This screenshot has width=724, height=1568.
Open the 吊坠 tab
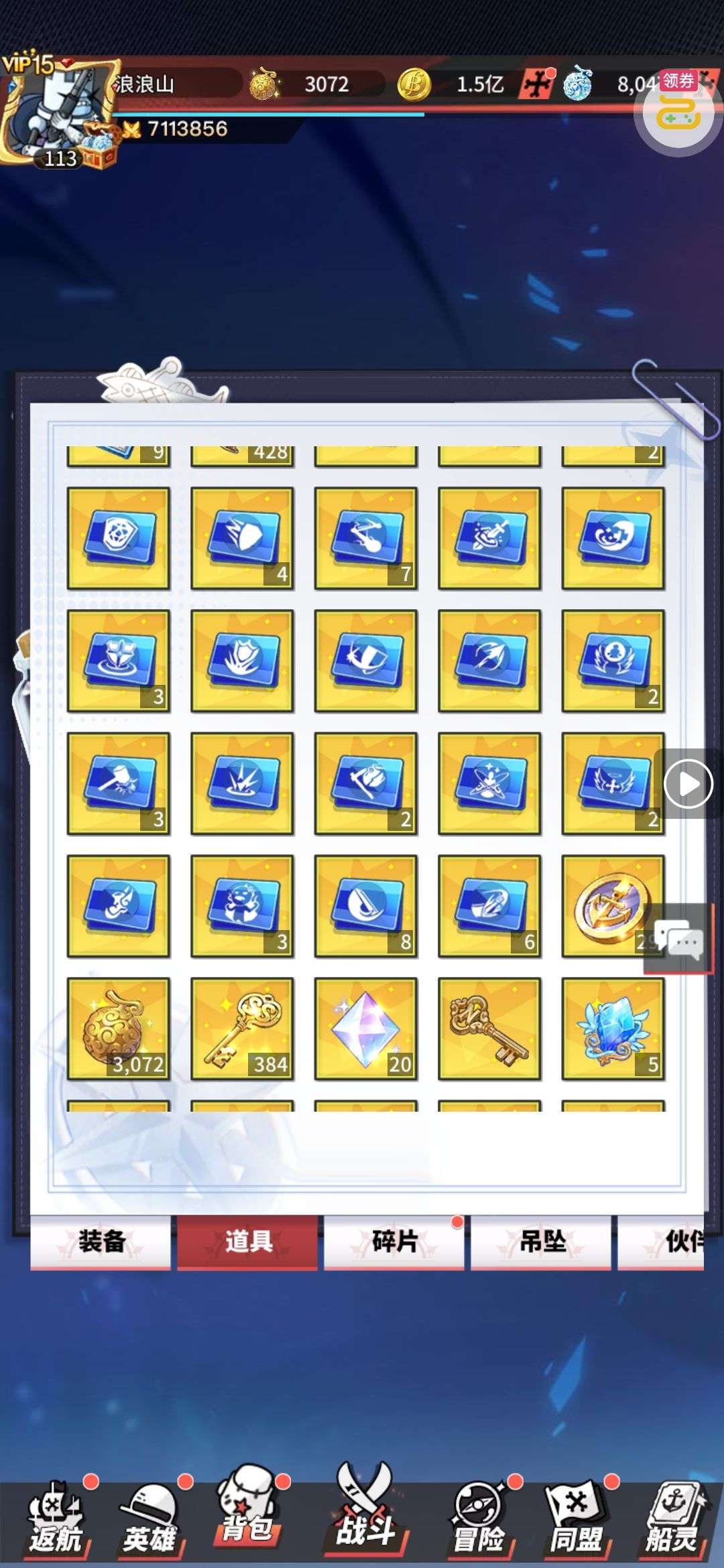click(x=541, y=1242)
